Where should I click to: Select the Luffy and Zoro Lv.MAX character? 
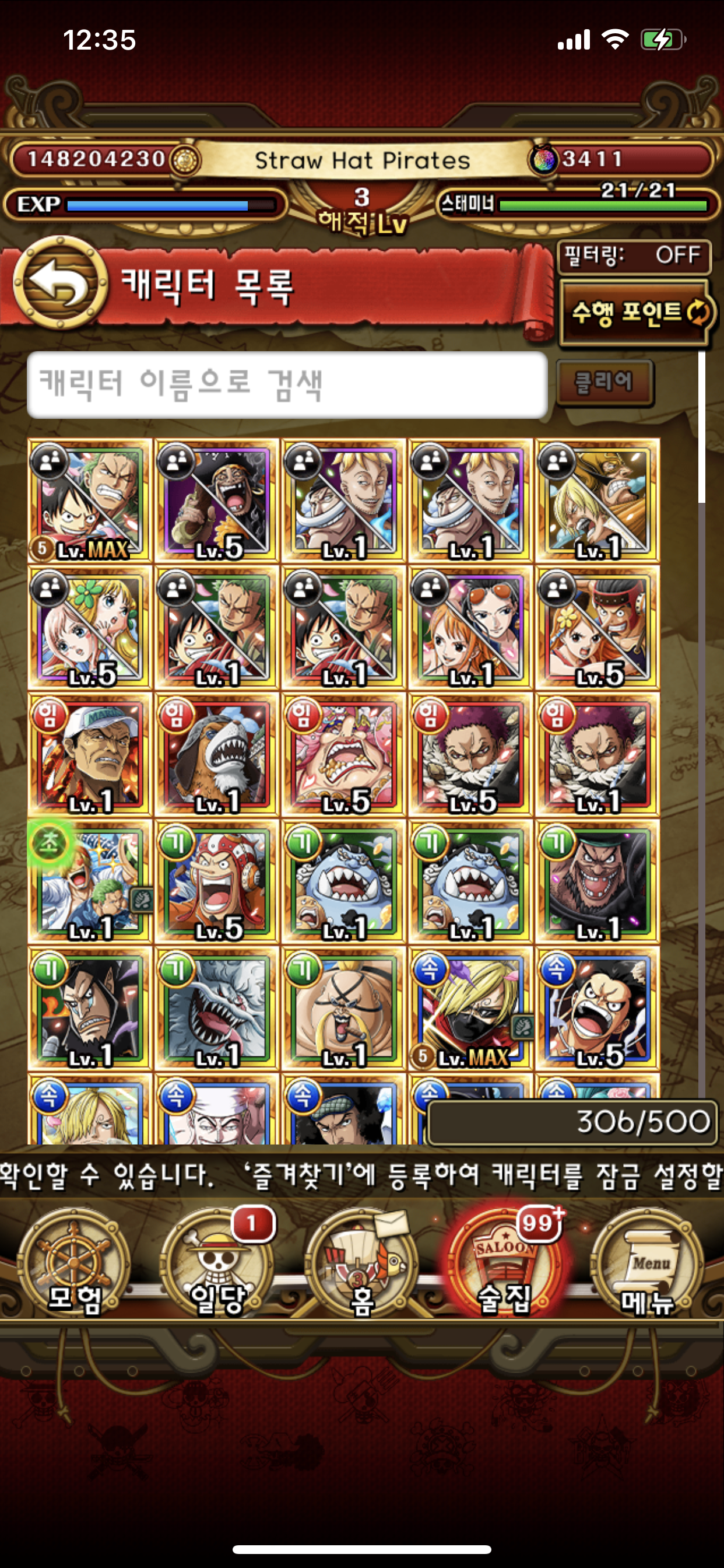click(89, 501)
